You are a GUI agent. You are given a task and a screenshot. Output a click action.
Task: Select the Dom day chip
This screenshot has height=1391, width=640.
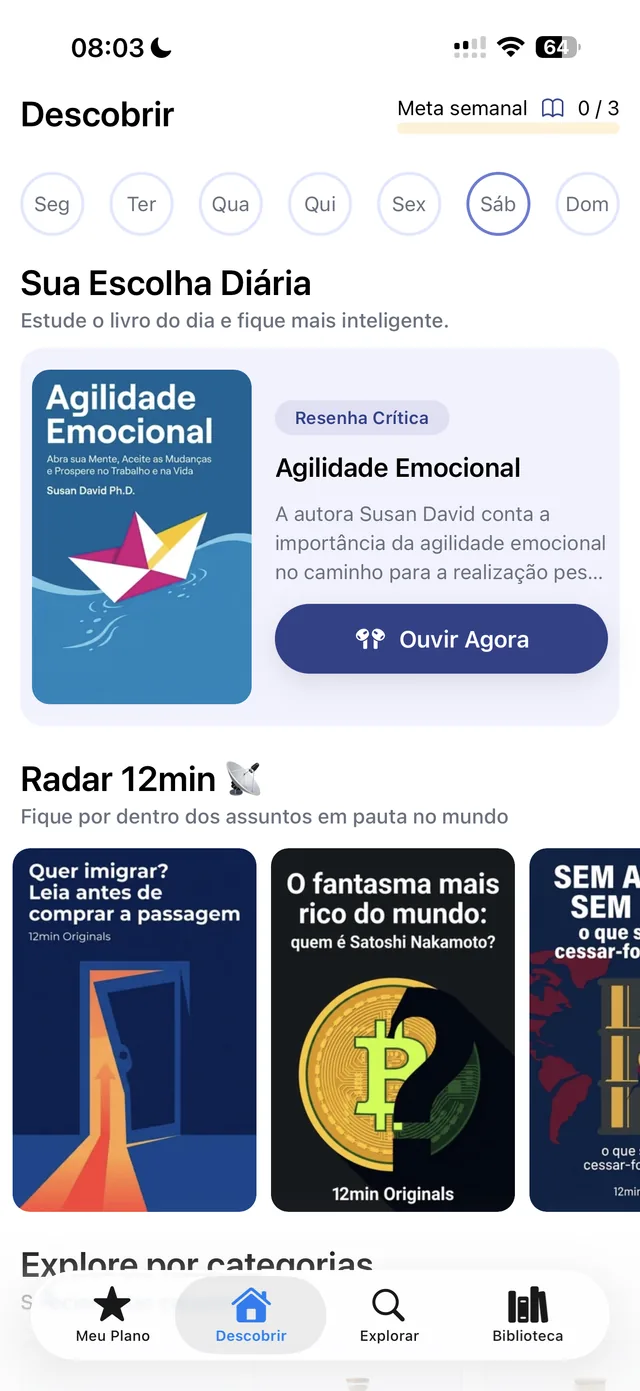coord(587,204)
